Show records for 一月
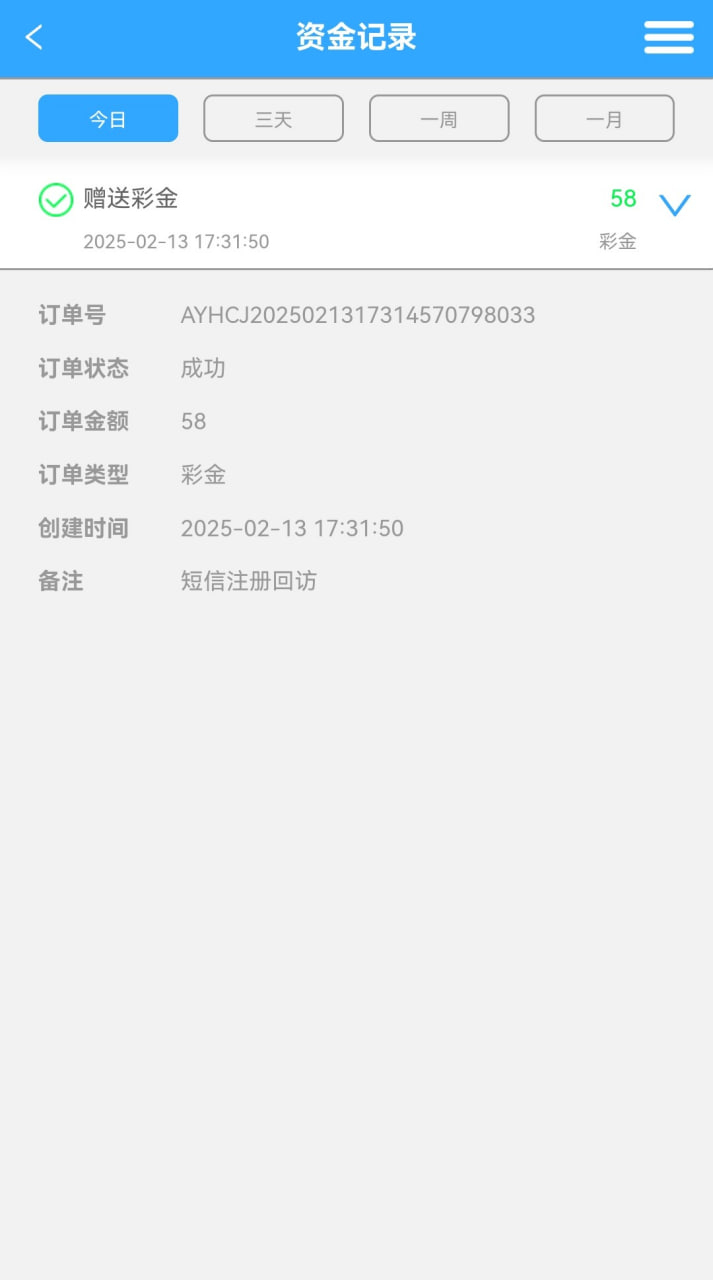This screenshot has width=713, height=1280. coord(604,119)
